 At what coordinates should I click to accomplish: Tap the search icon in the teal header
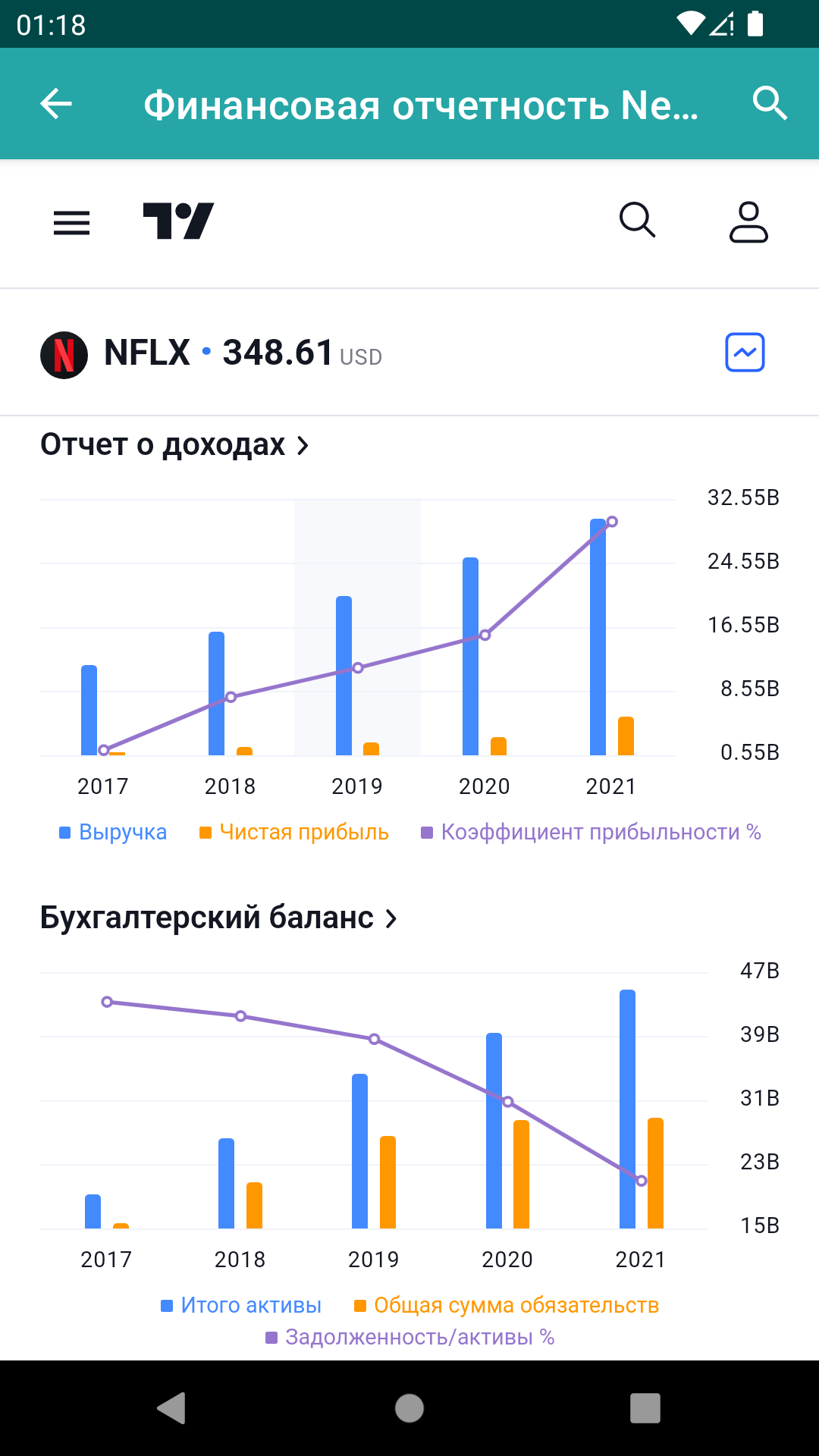tap(770, 104)
